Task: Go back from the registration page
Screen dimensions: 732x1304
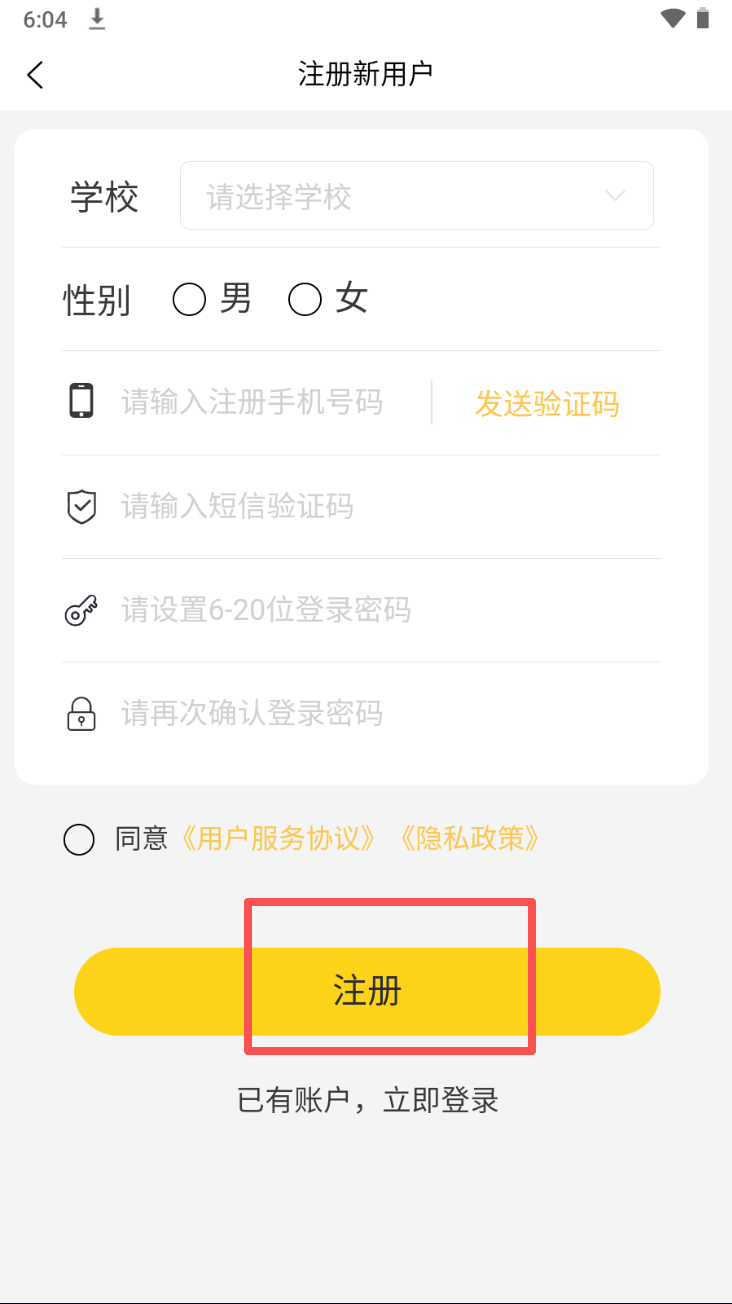Action: [36, 75]
